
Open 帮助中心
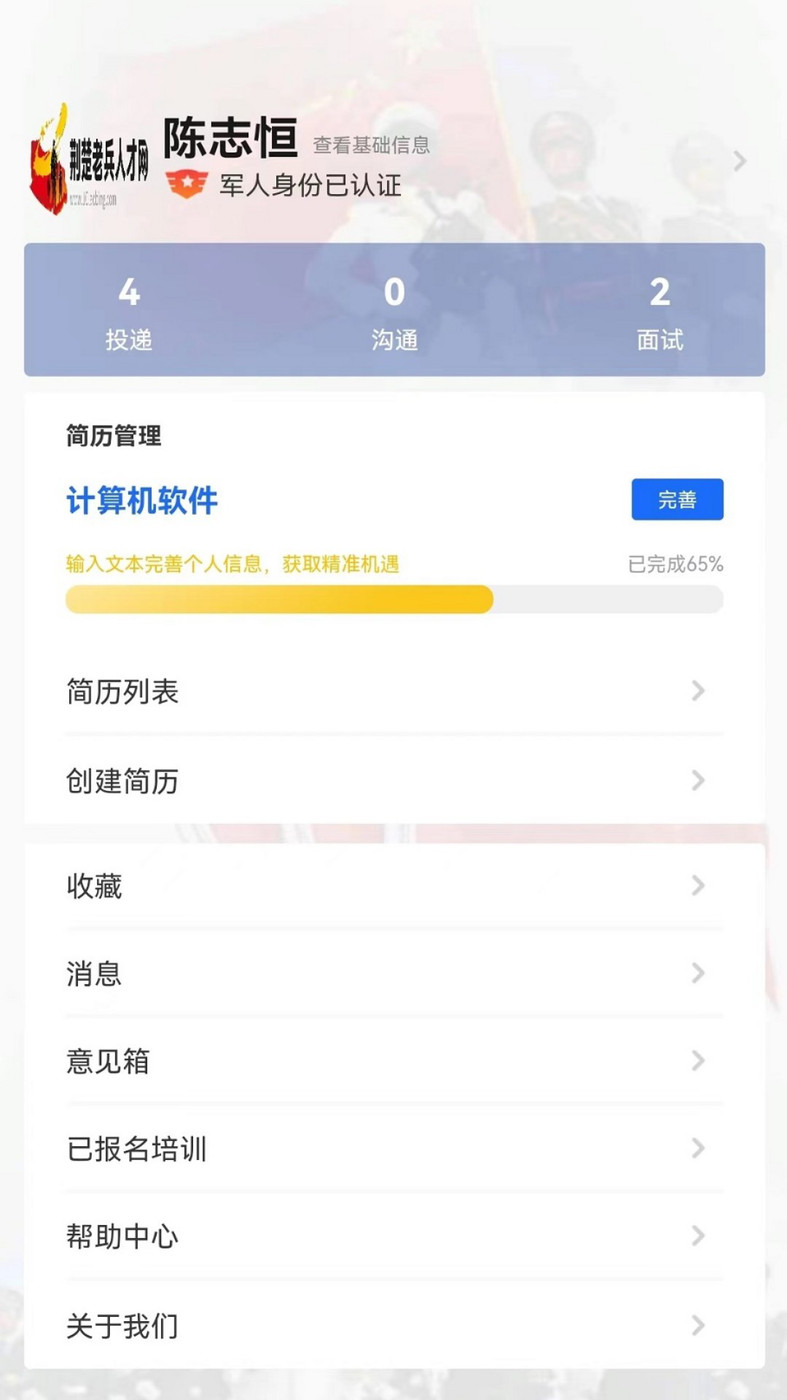394,1237
